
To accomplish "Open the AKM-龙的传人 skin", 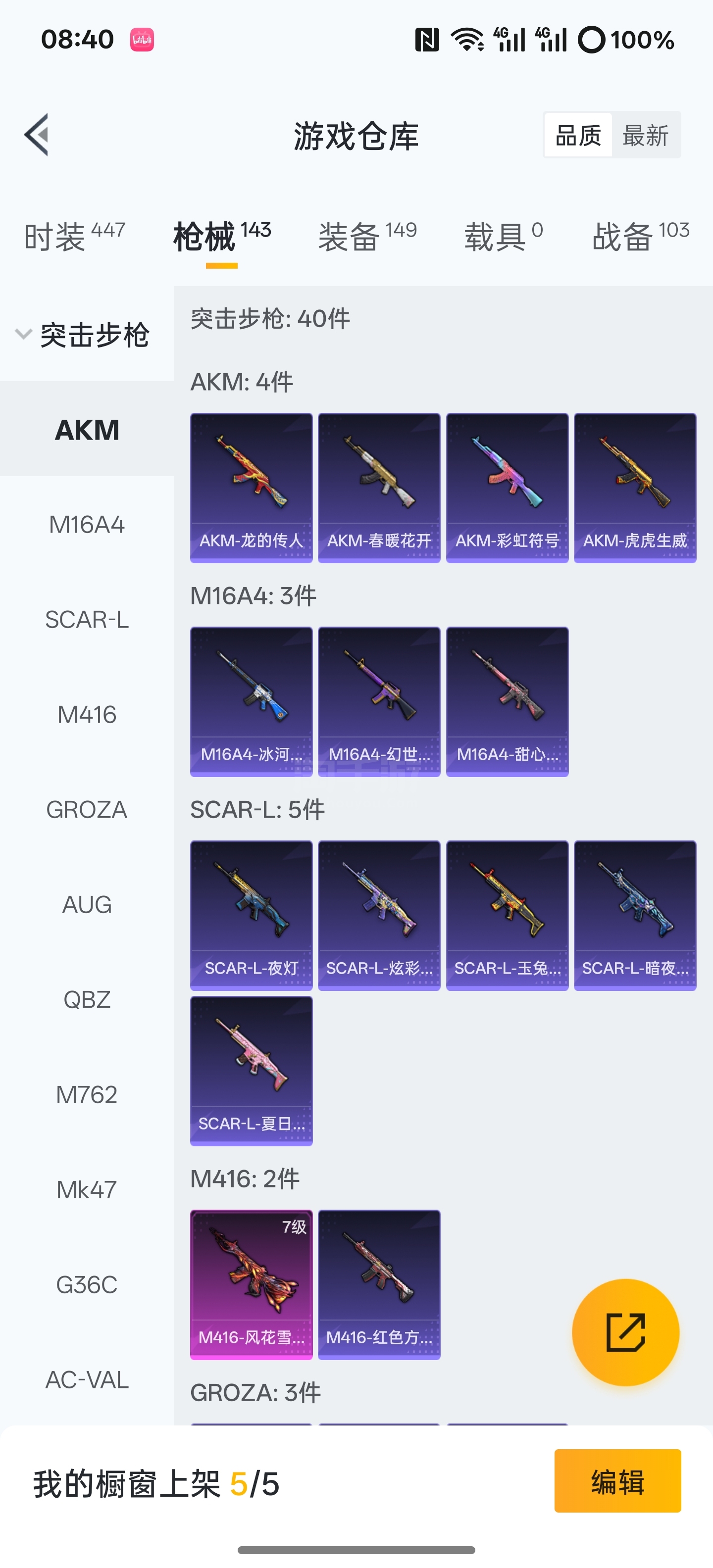I will coord(252,488).
